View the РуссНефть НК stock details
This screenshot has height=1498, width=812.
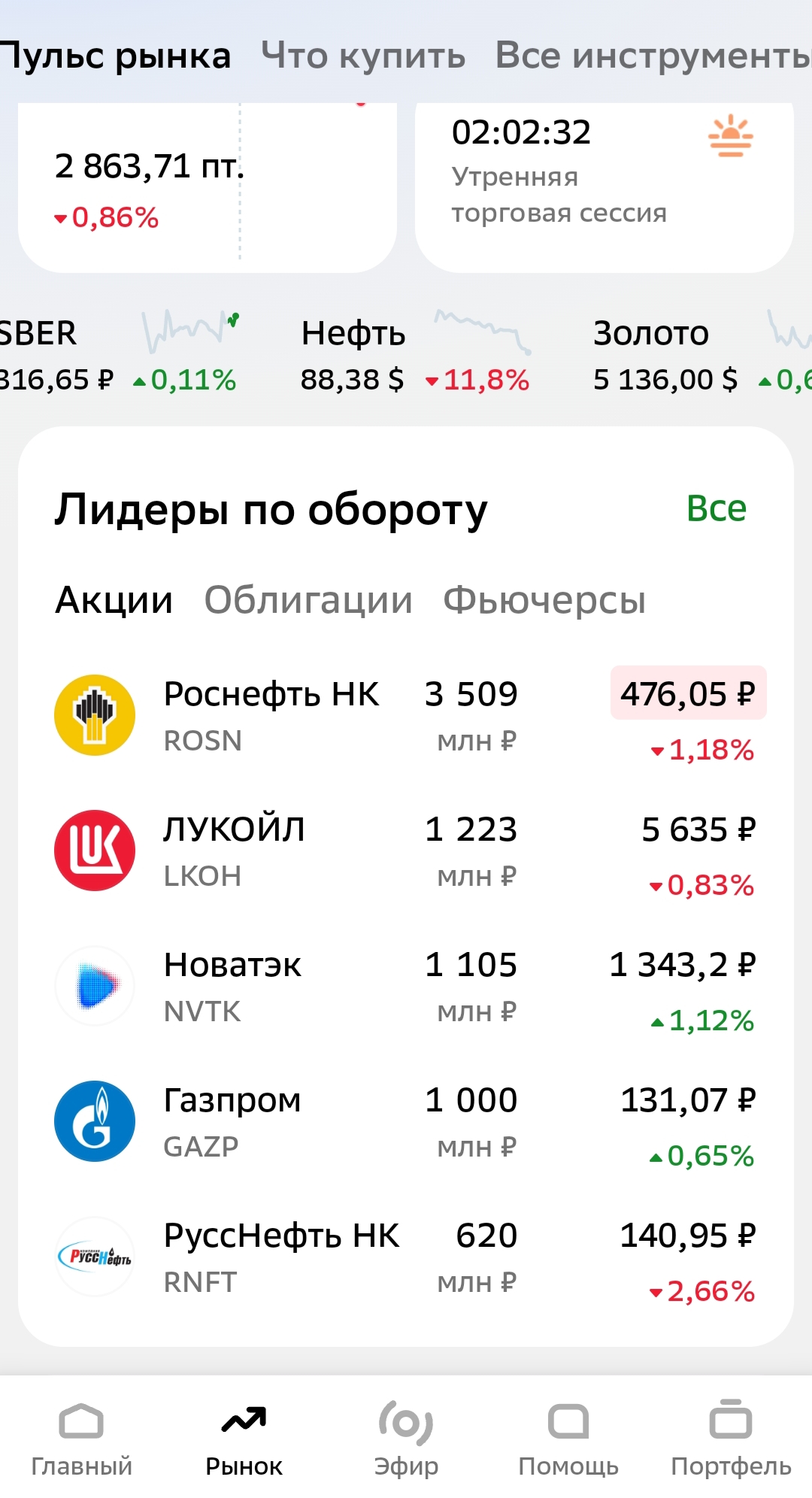tap(406, 1257)
